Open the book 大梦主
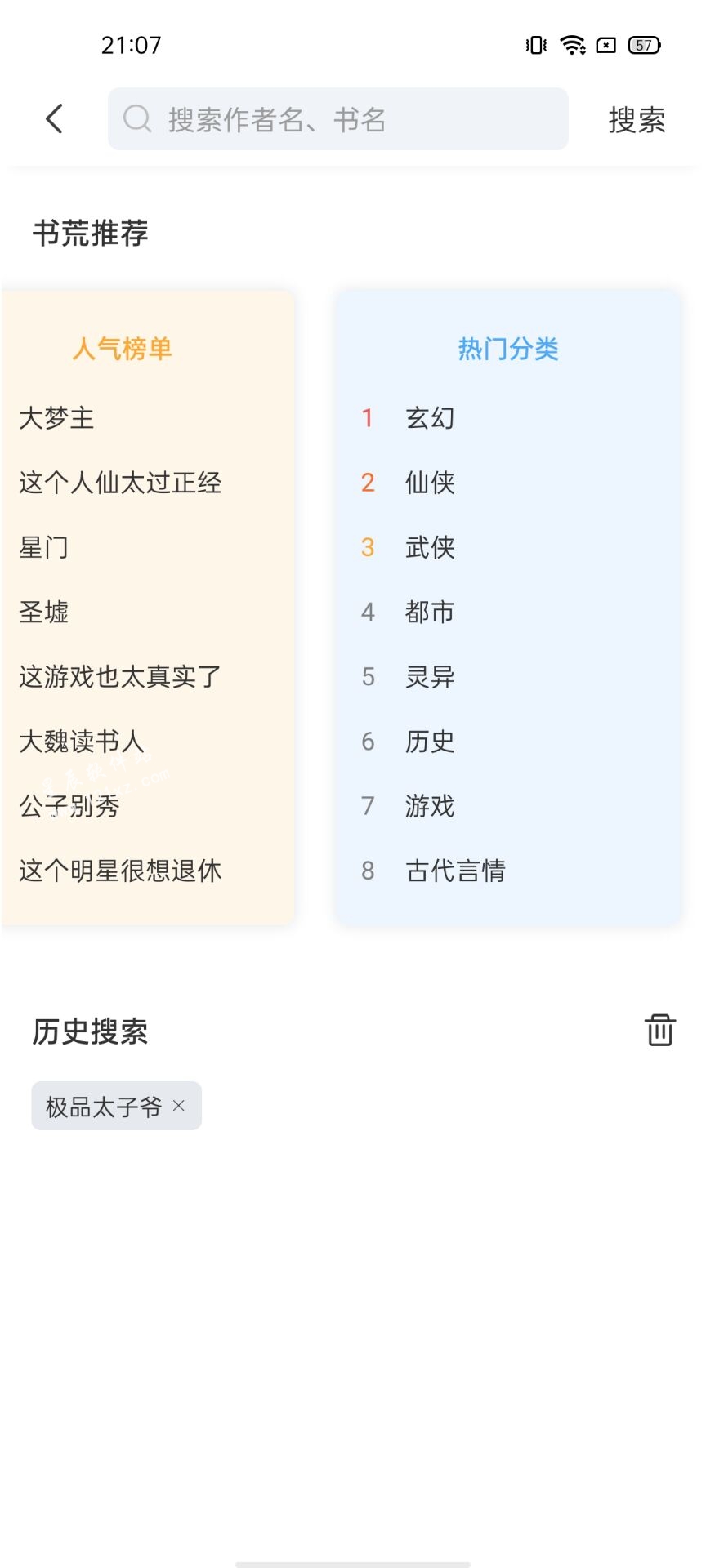706x1568 pixels. pos(56,418)
